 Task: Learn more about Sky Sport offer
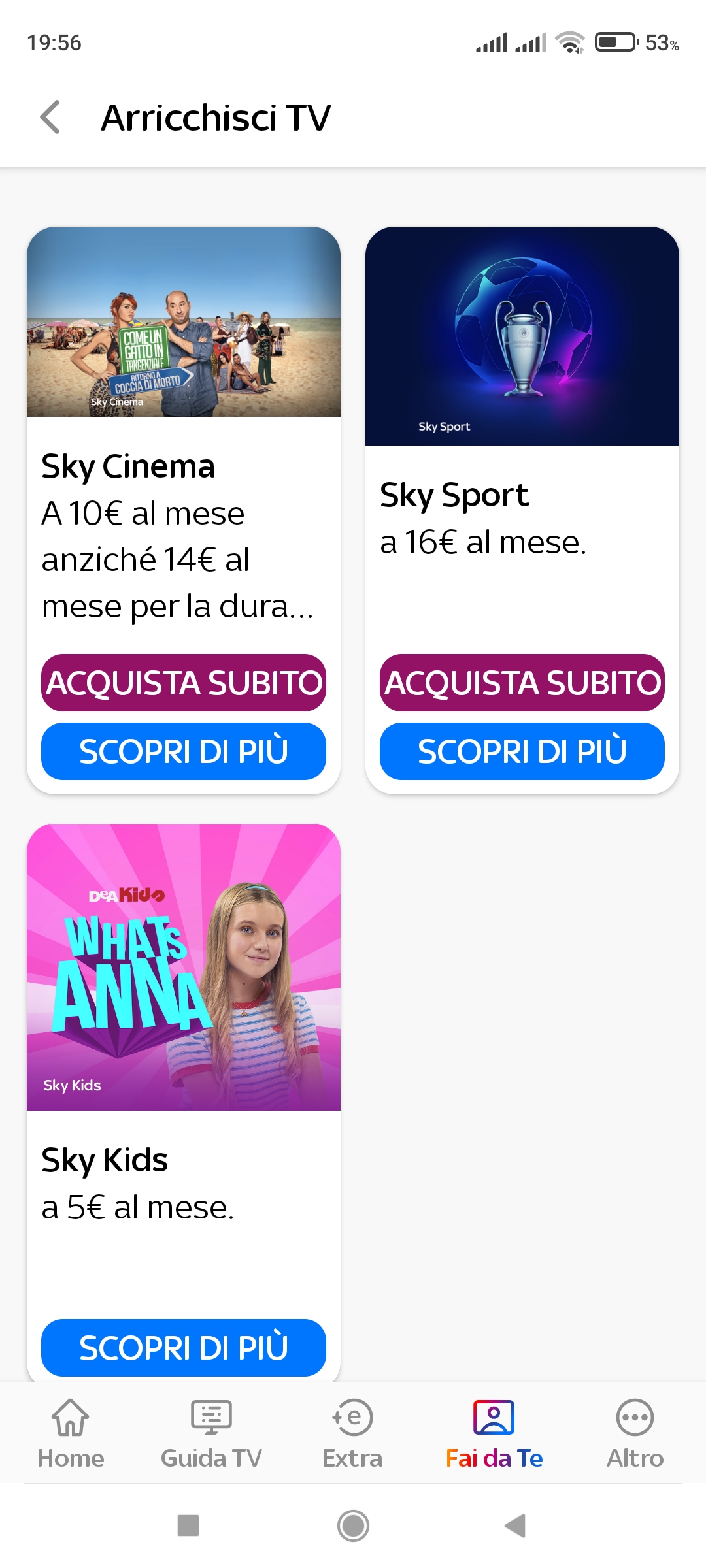pos(522,751)
